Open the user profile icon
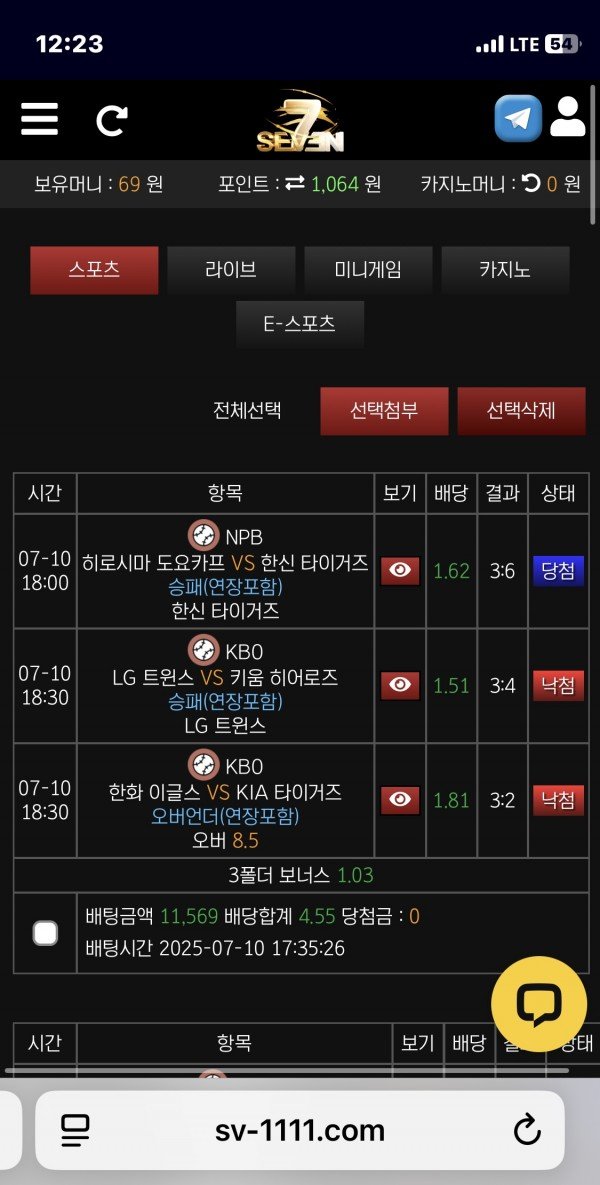 pyautogui.click(x=567, y=118)
